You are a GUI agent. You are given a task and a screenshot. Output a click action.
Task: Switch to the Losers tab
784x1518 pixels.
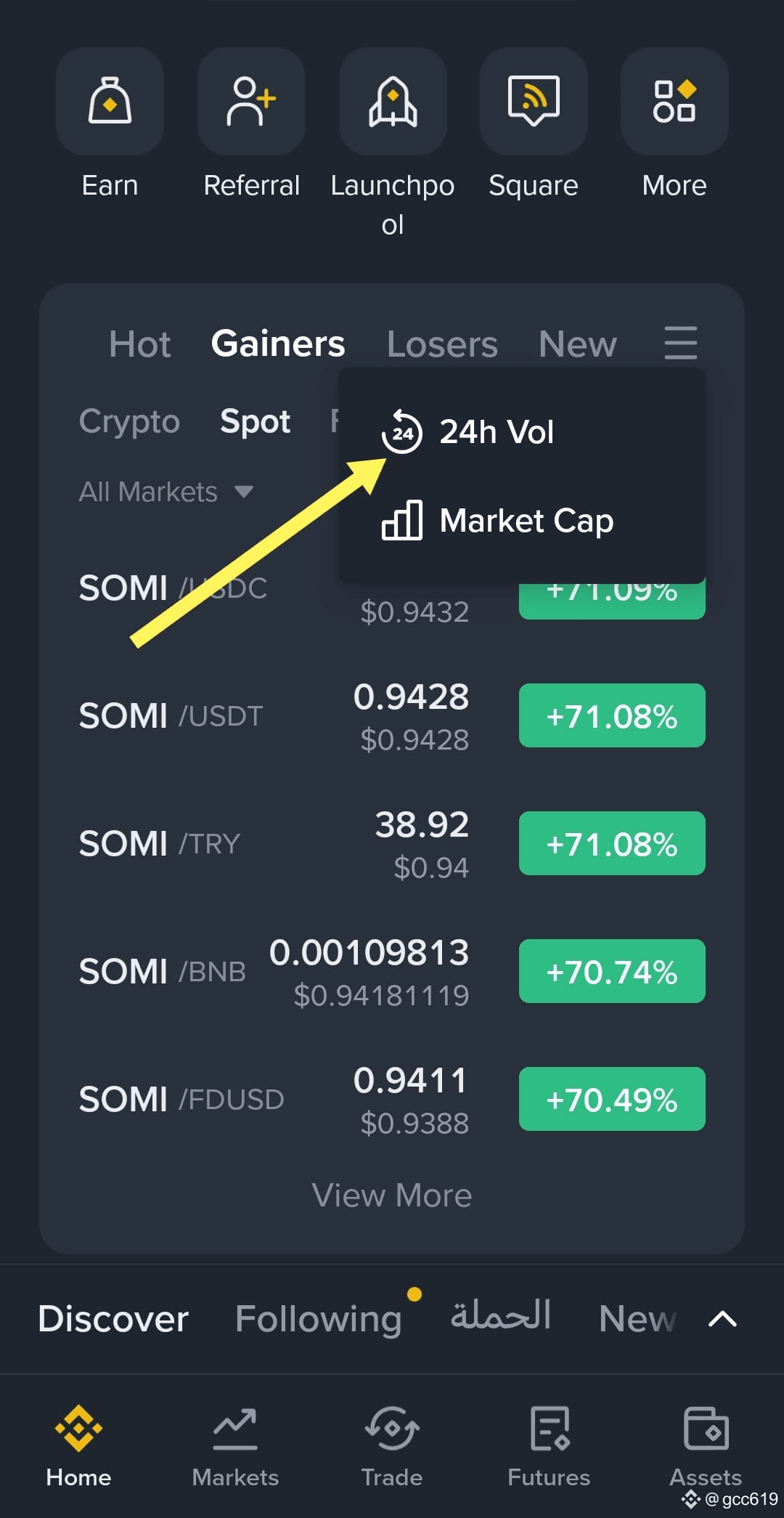[442, 344]
